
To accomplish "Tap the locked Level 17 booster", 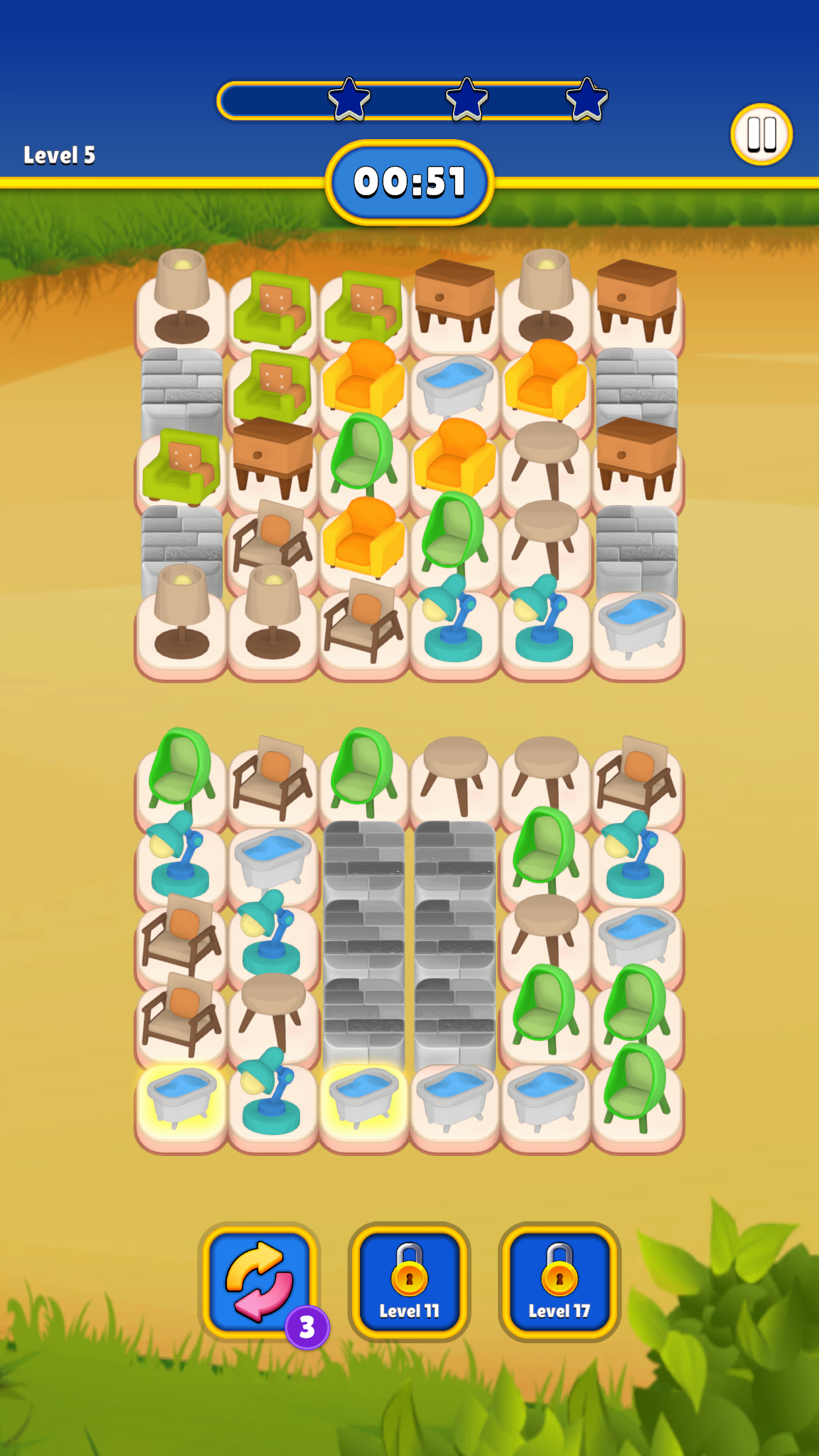I will pyautogui.click(x=559, y=1281).
